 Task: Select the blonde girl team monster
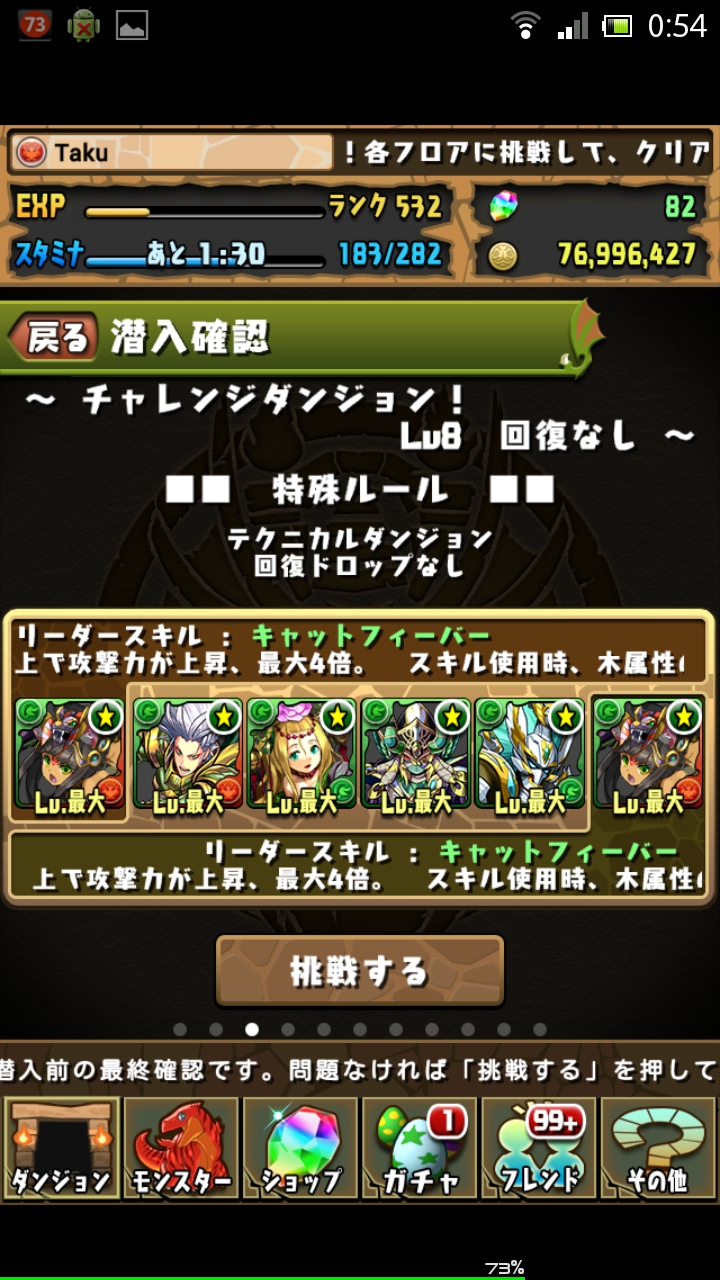tap(301, 755)
